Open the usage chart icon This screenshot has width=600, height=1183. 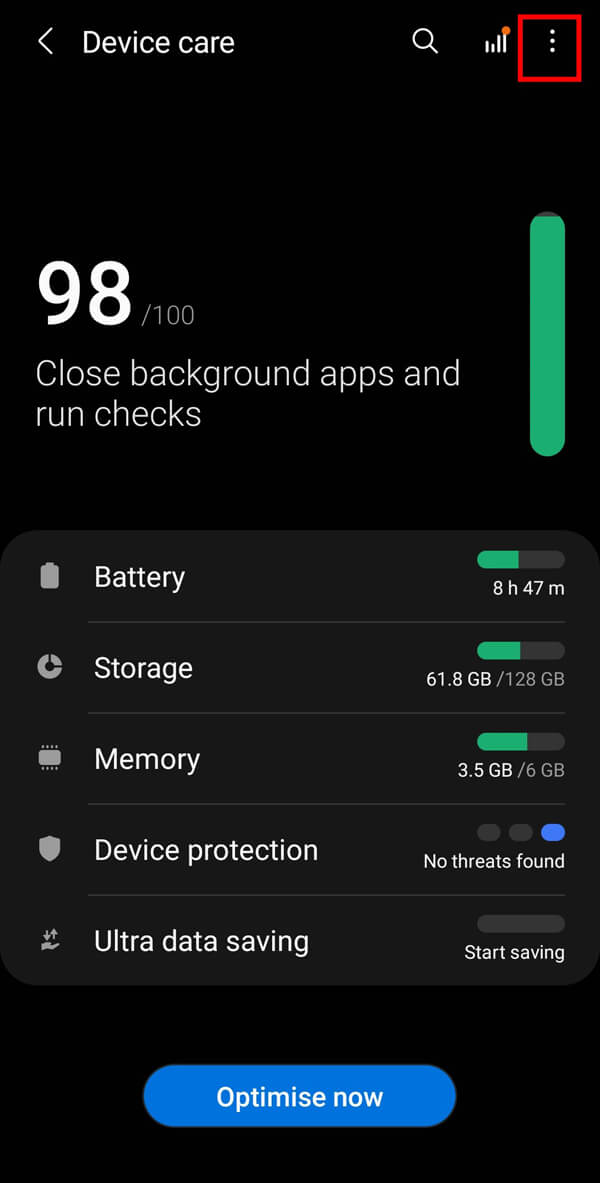495,42
